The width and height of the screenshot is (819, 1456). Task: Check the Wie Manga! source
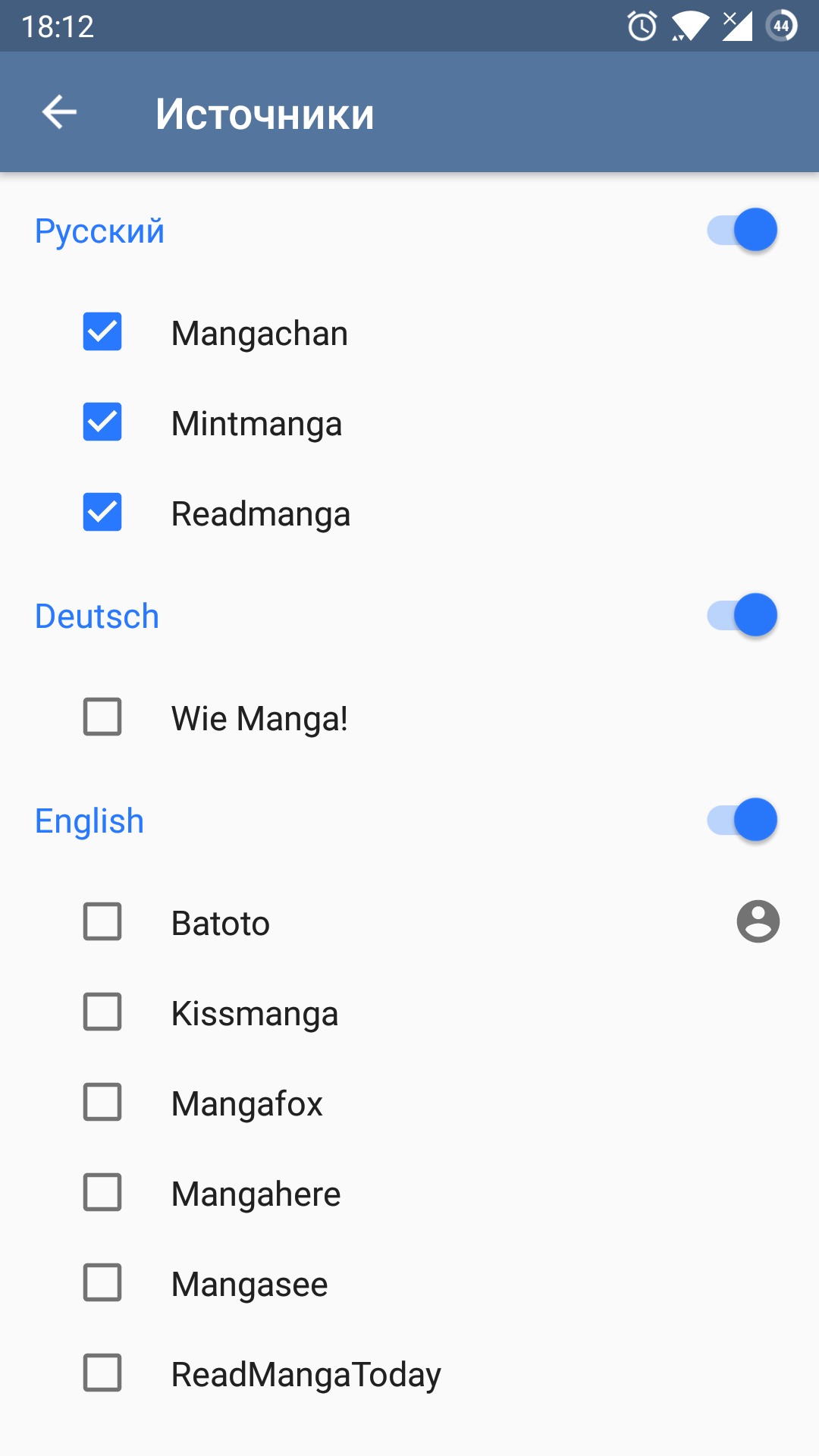[x=102, y=717]
